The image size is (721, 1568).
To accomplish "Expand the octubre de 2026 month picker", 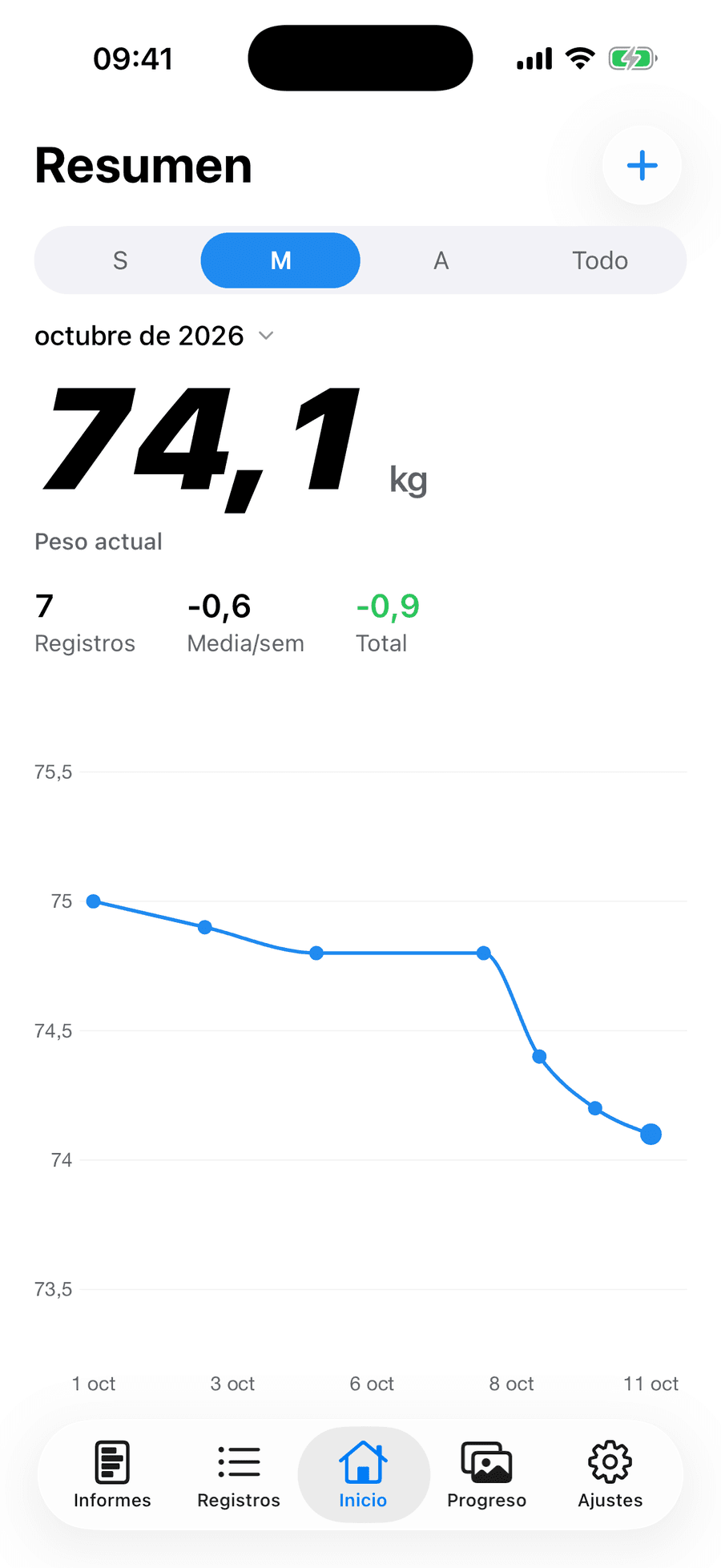I will point(155,336).
